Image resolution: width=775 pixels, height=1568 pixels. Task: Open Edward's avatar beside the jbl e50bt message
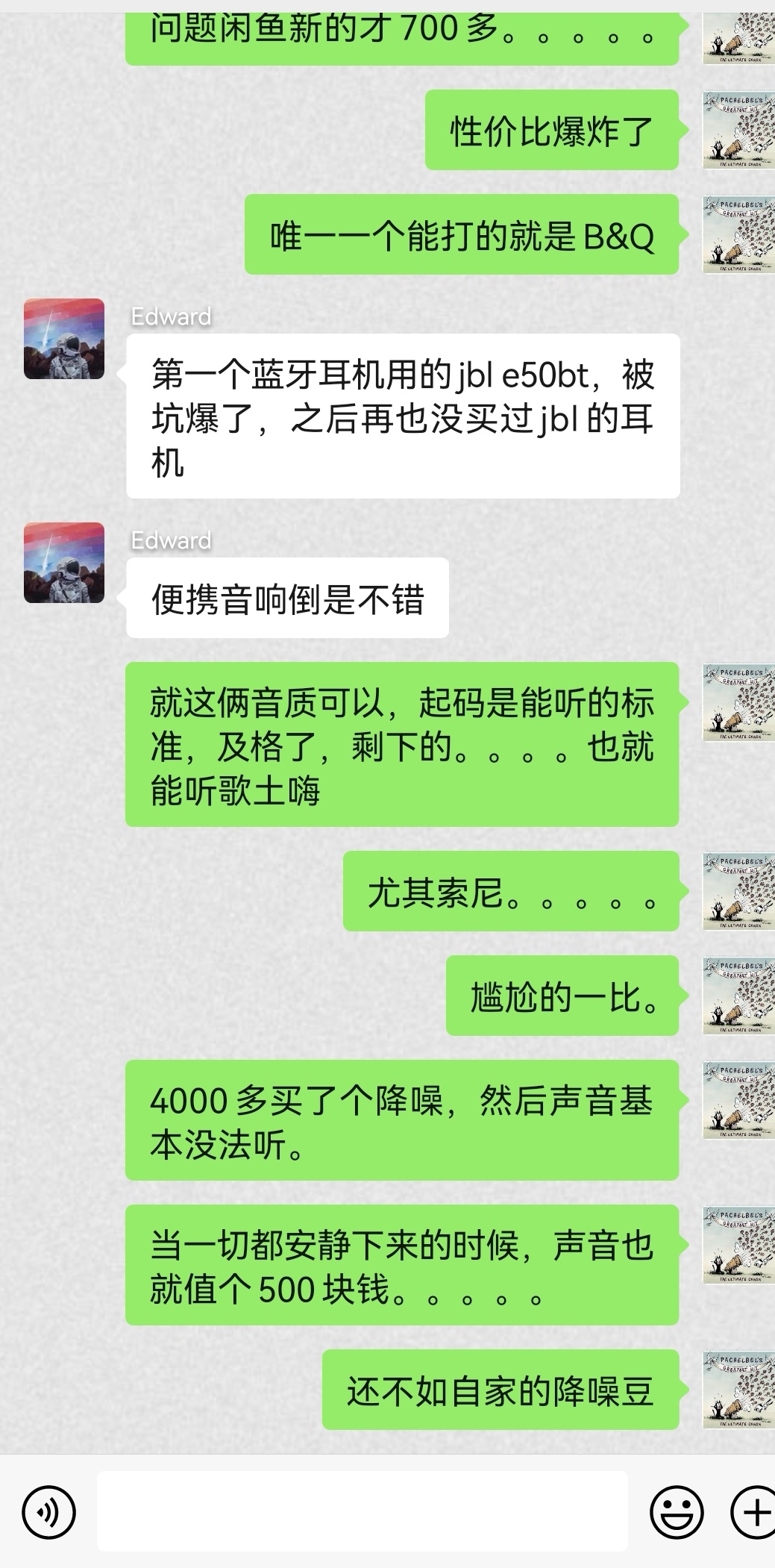click(64, 339)
